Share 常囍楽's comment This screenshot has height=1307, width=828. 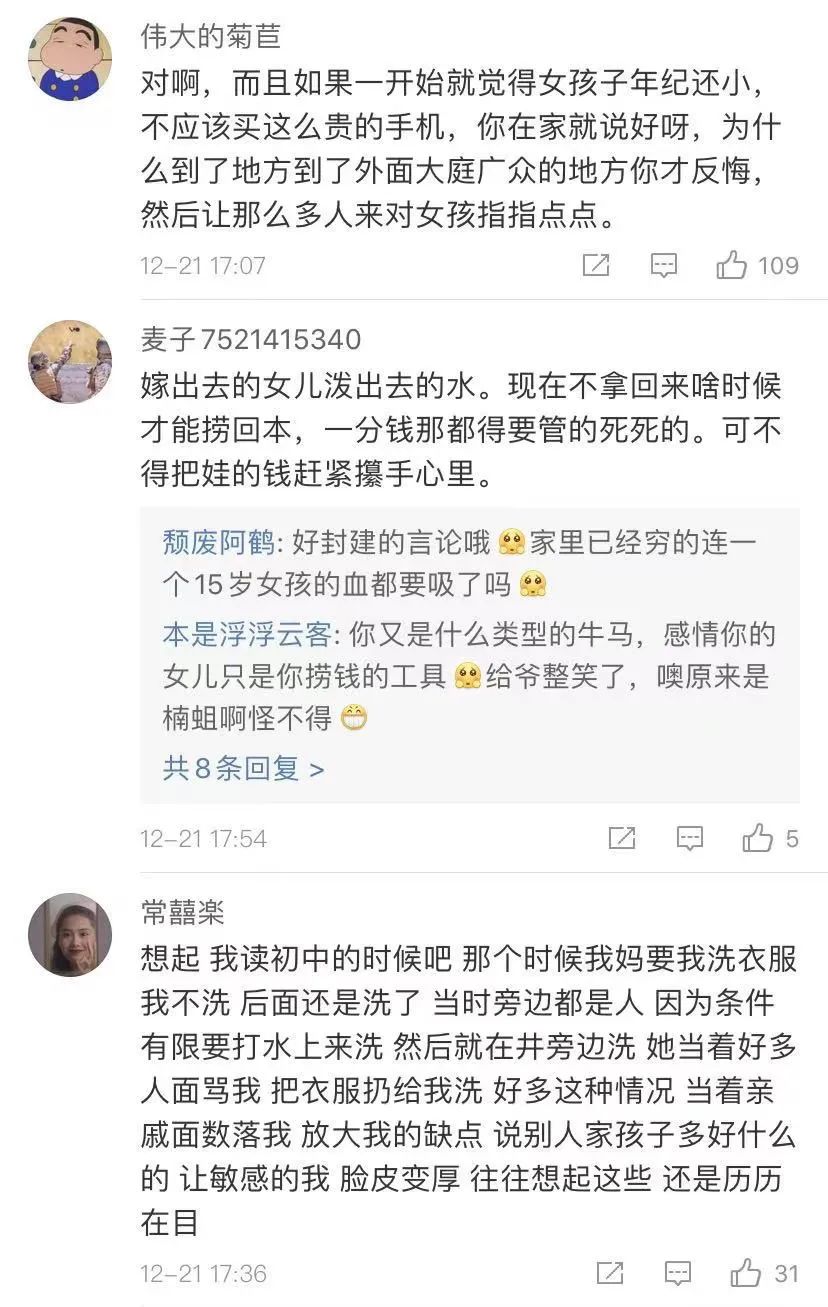(609, 1272)
